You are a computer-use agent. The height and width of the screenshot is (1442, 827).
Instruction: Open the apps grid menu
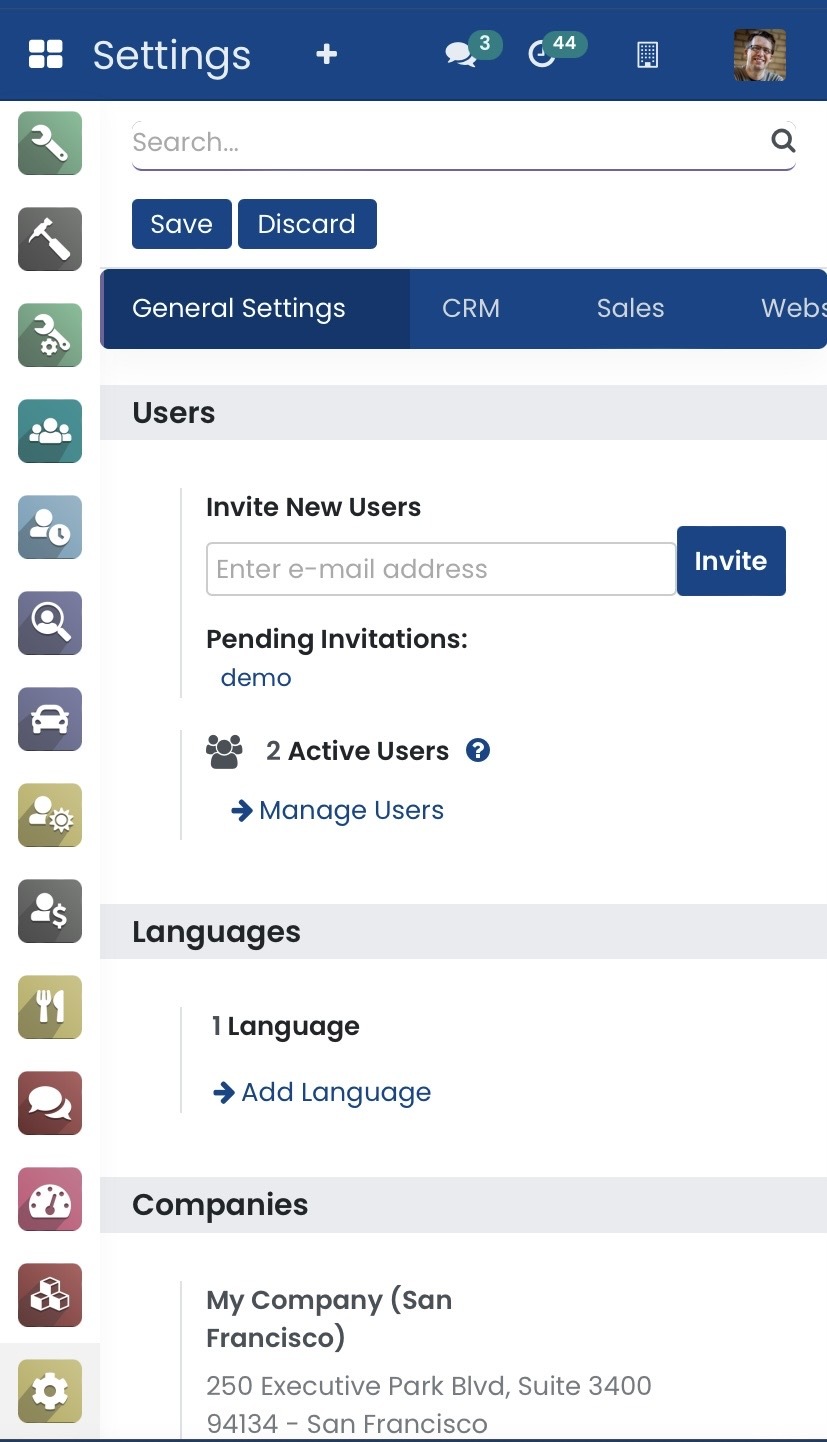(46, 55)
